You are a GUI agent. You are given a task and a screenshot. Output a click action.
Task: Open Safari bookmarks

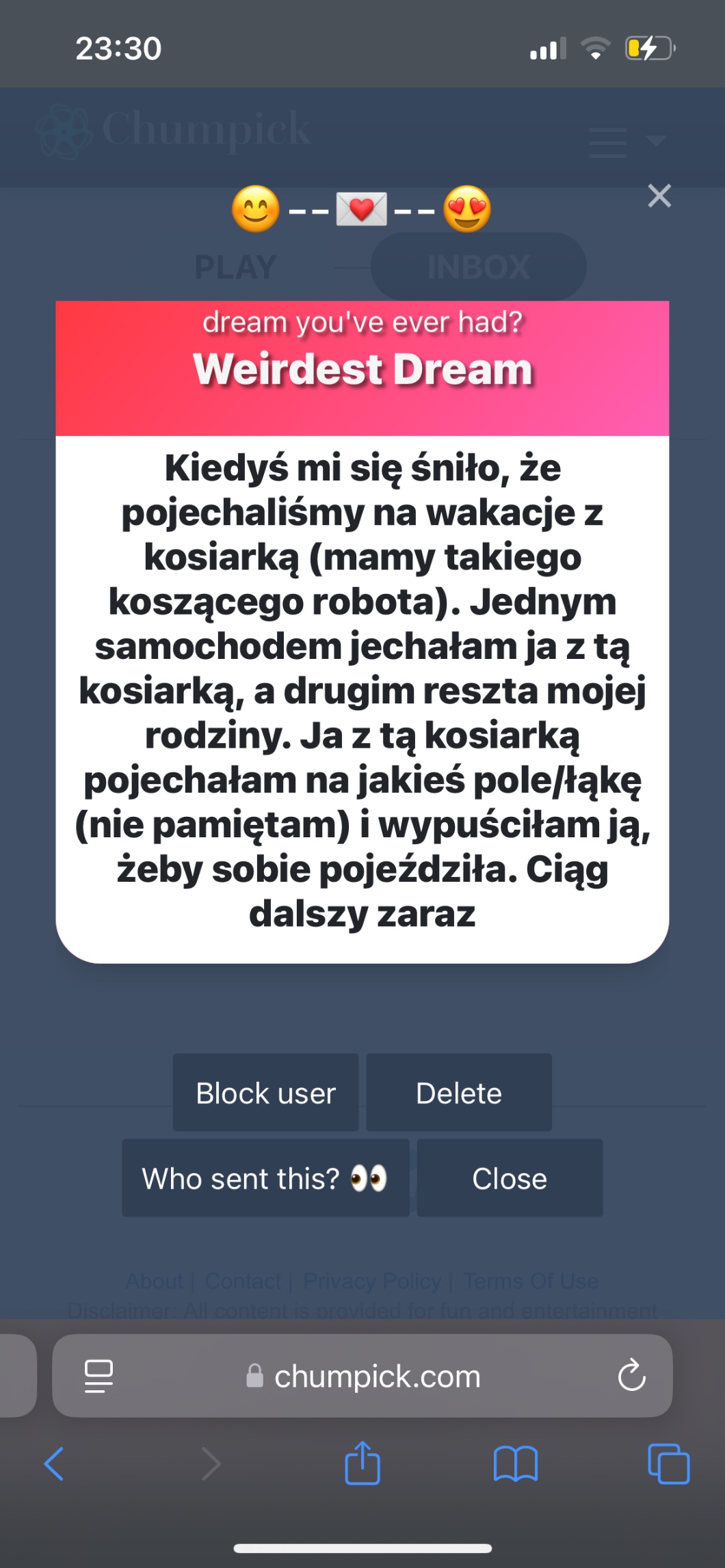tap(516, 1464)
